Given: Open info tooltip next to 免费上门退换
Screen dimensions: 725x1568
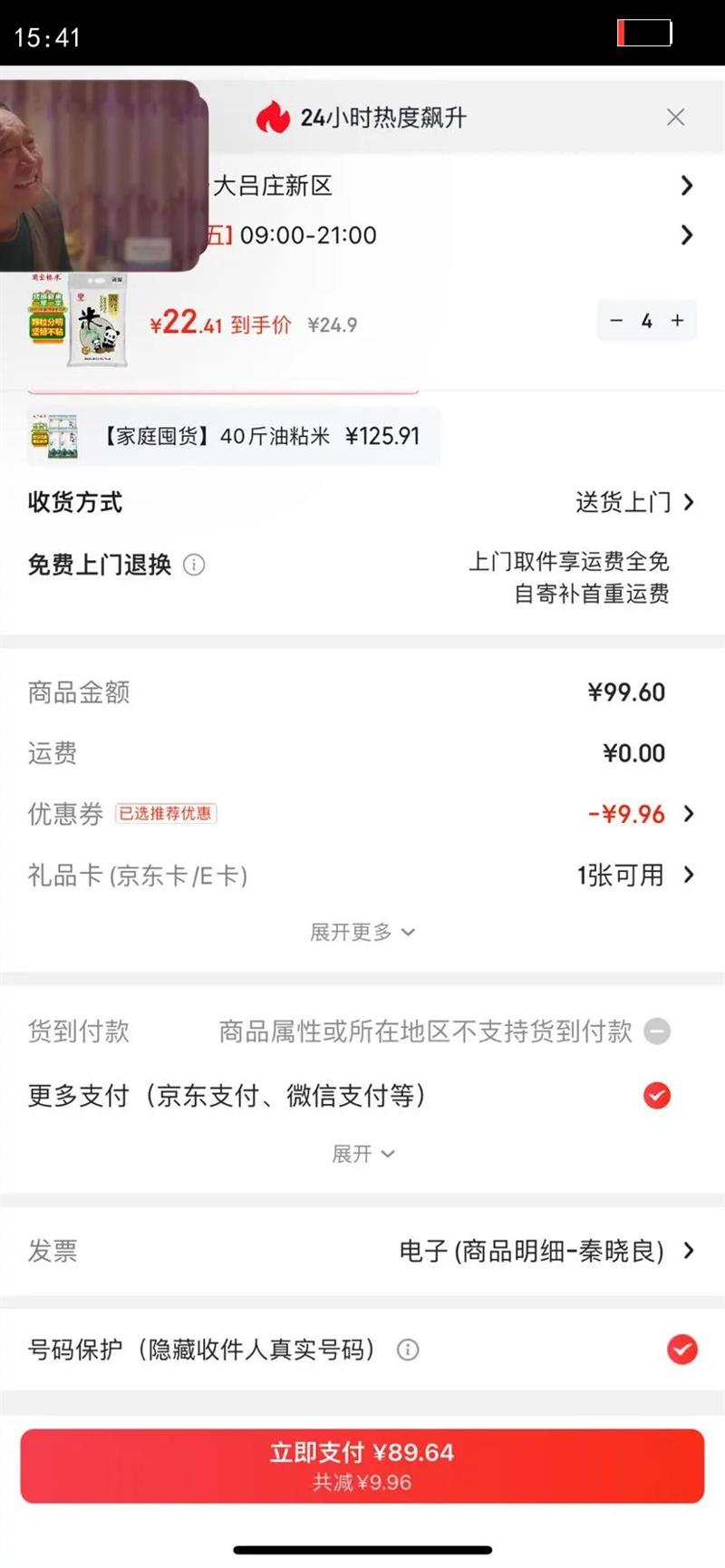Looking at the screenshot, I should click(193, 565).
